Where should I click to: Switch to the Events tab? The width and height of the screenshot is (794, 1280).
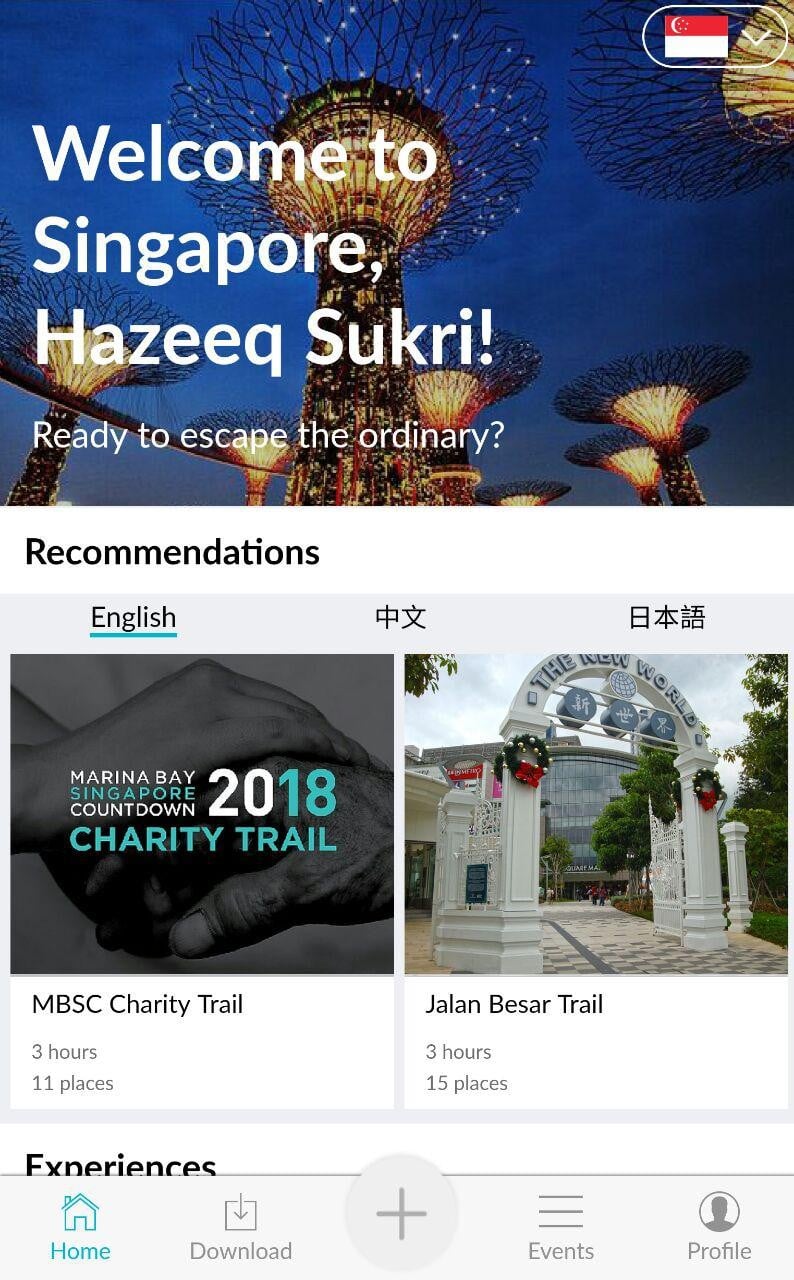tap(560, 1227)
